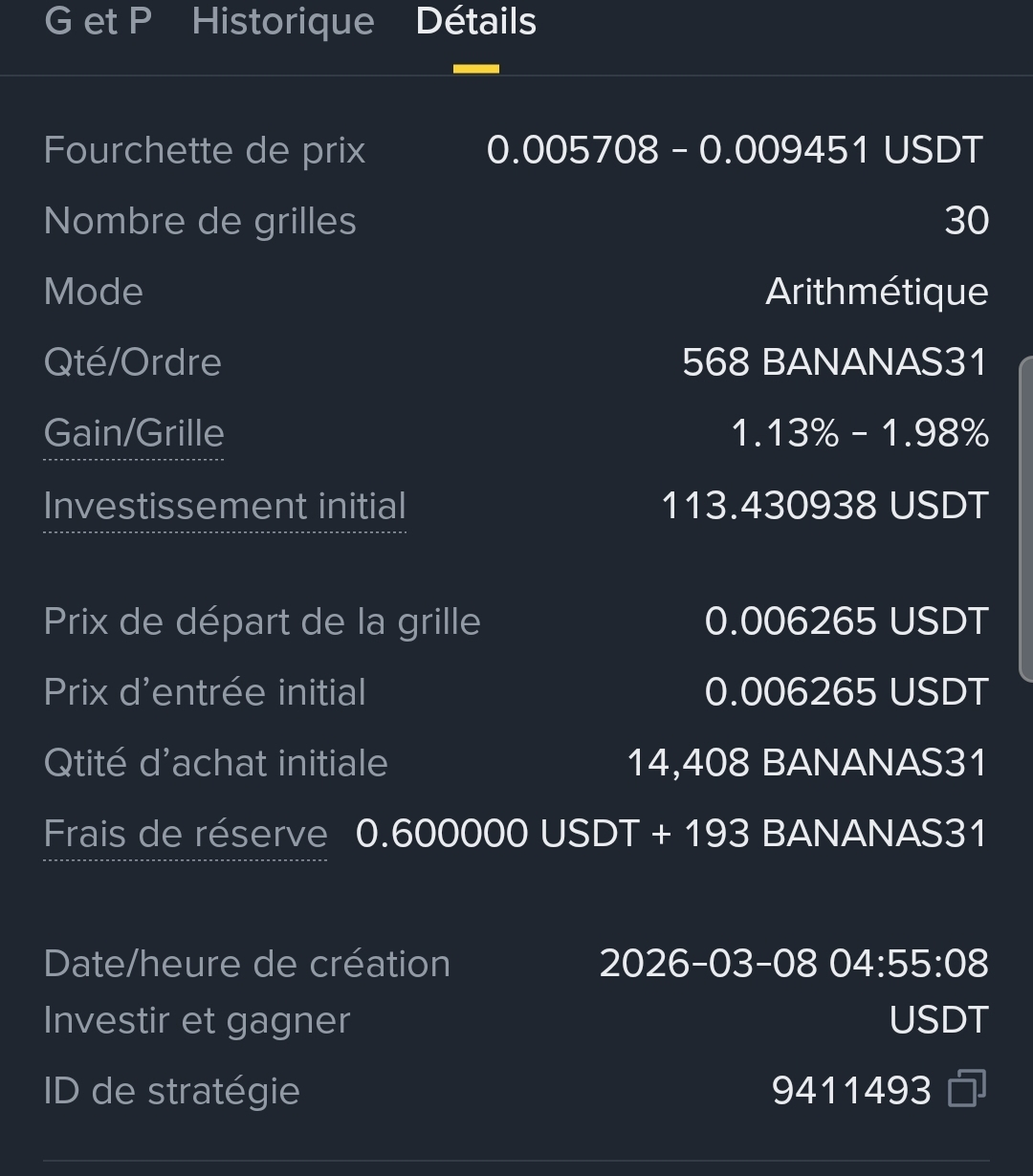Copy the strategy ID 9411493
Image resolution: width=1033 pixels, height=1176 pixels.
(966, 1090)
